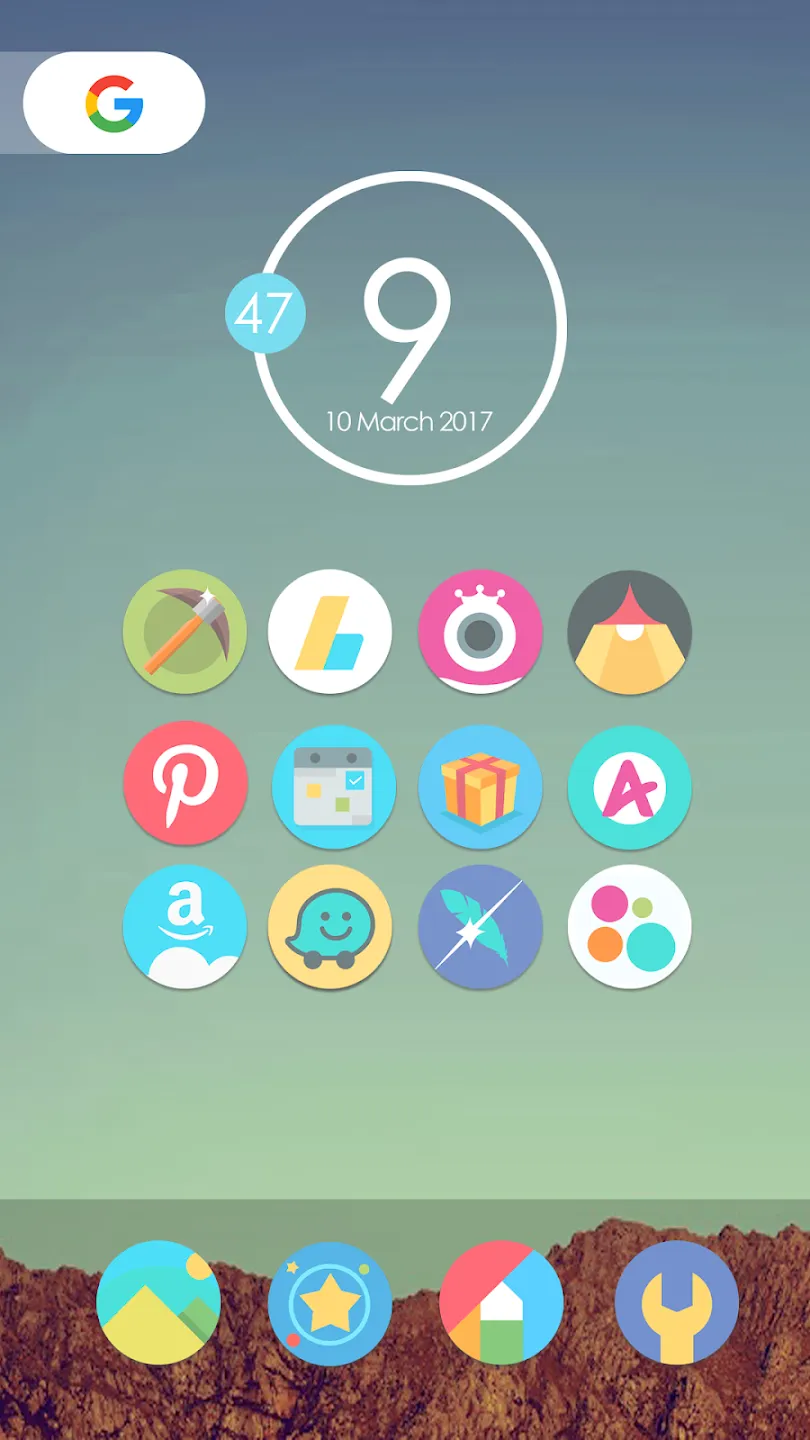
Task: Open the gallery mountain icon in dock
Action: (x=158, y=1303)
